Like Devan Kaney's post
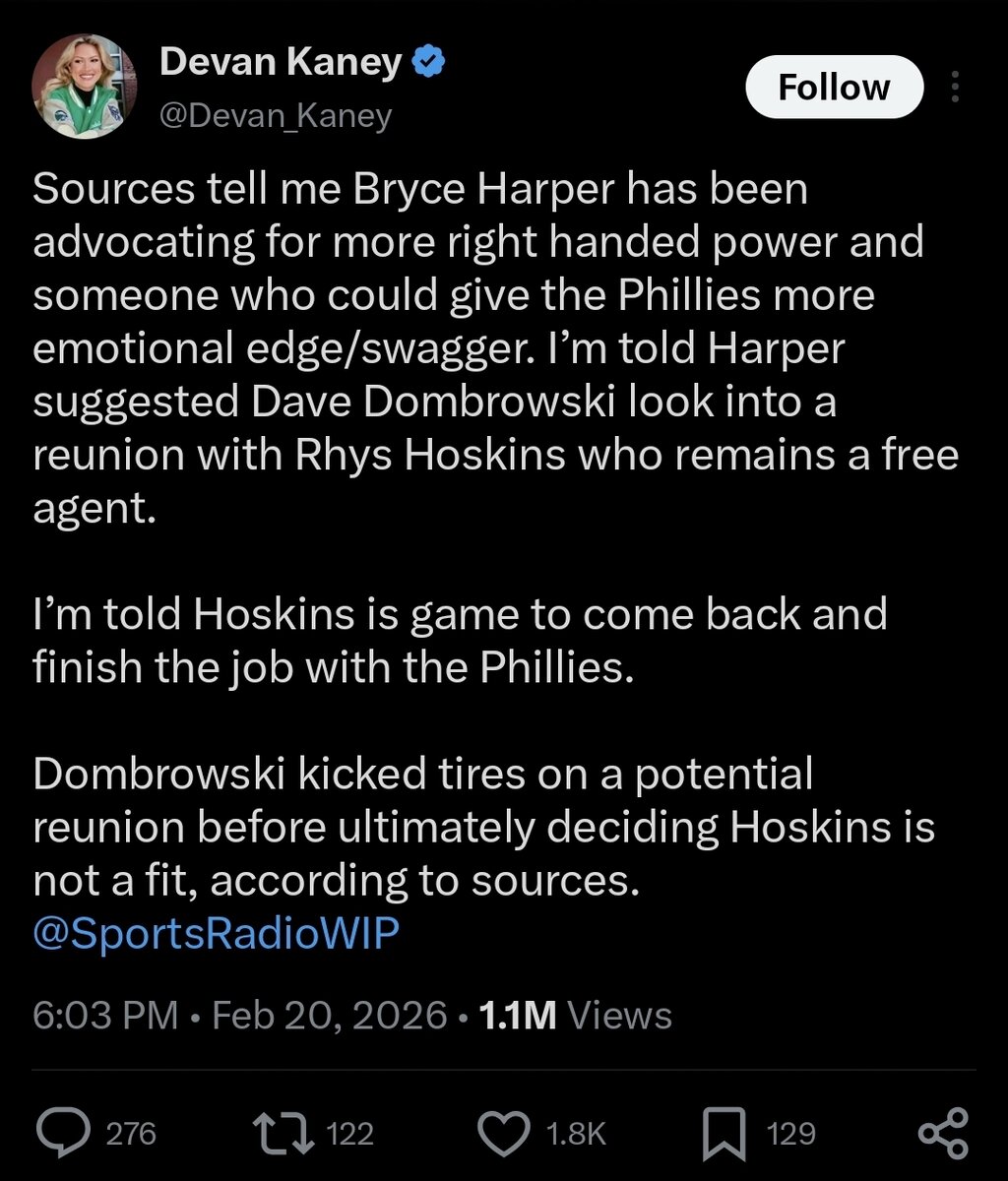This screenshot has width=1008, height=1181. coord(509,1133)
